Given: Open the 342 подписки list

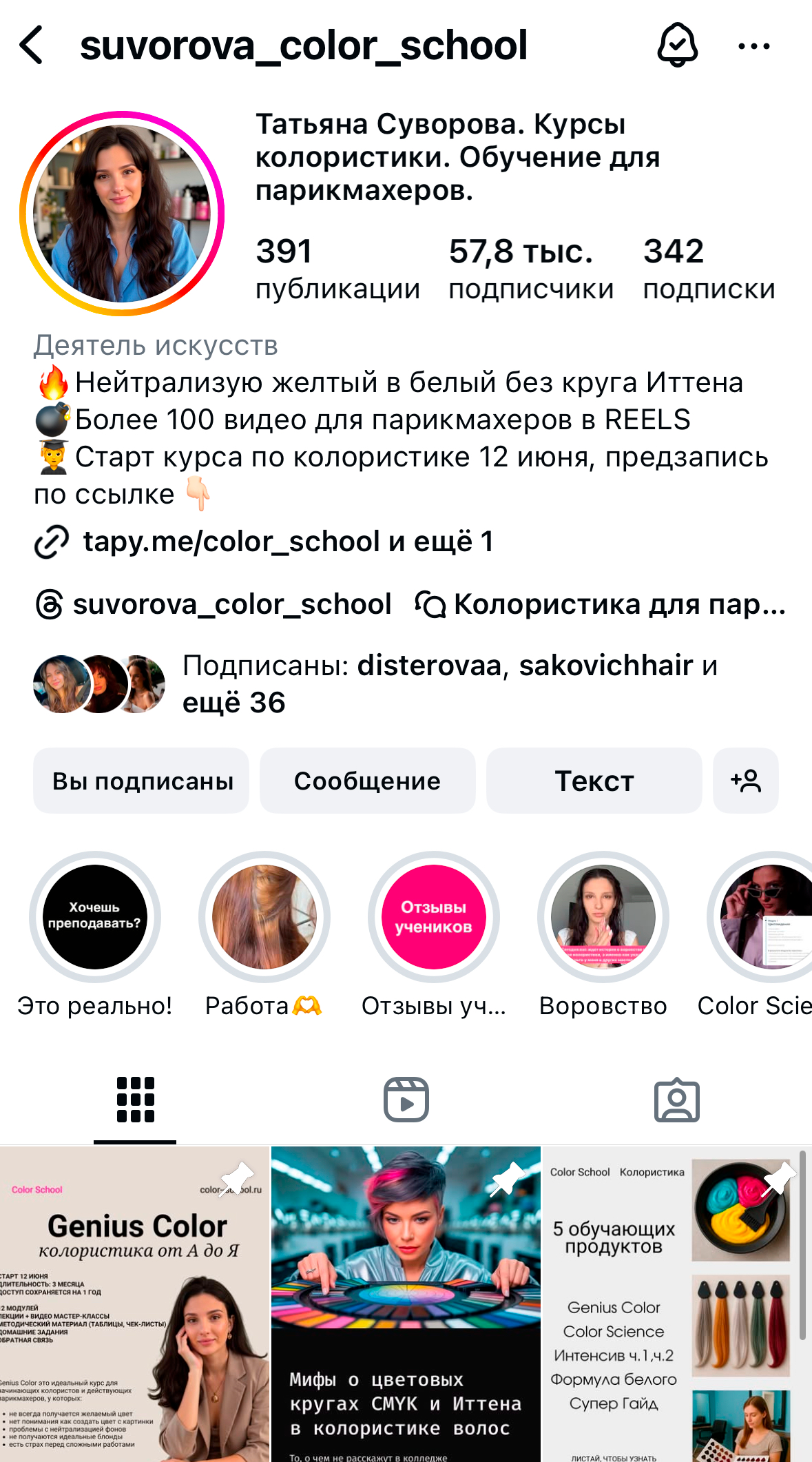Looking at the screenshot, I should (x=709, y=269).
